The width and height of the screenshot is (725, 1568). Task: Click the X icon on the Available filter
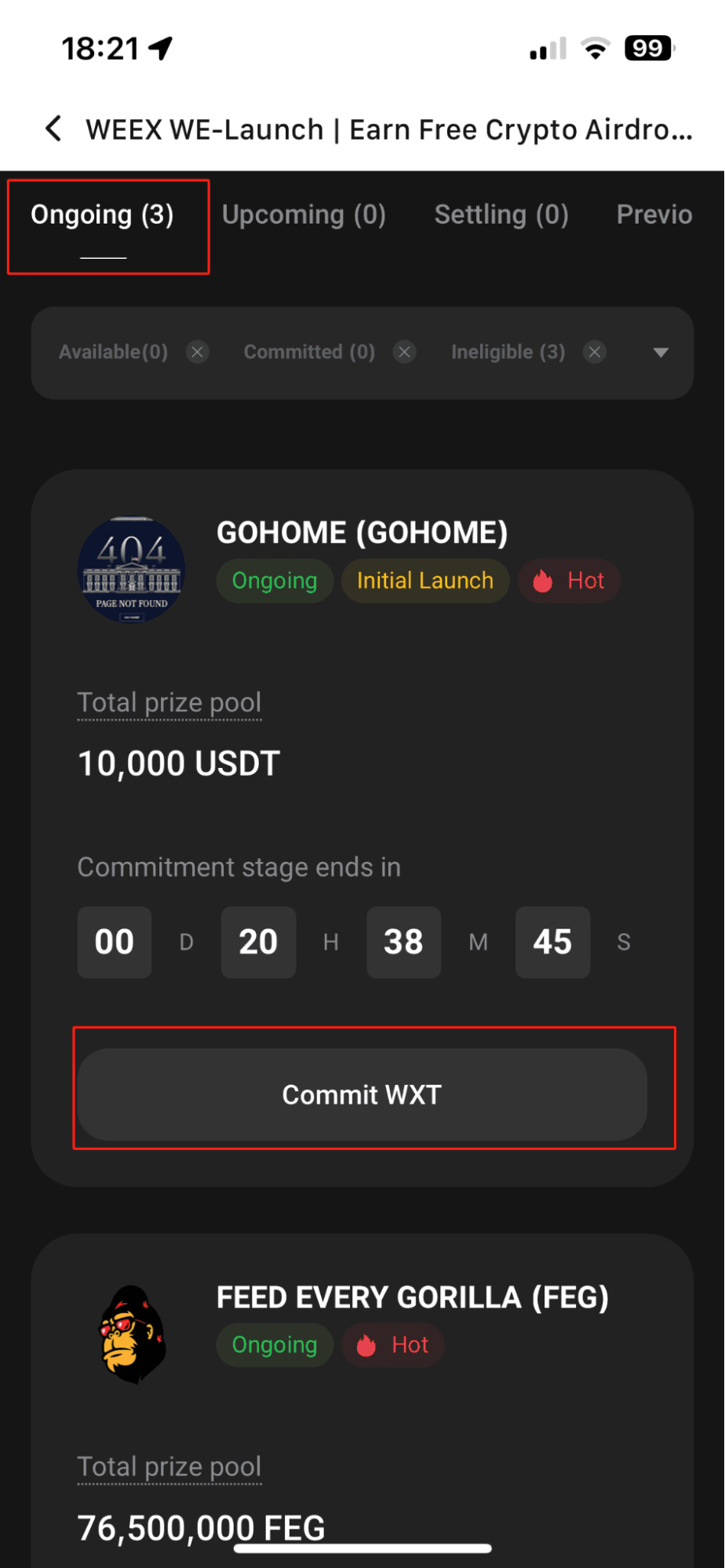197,352
